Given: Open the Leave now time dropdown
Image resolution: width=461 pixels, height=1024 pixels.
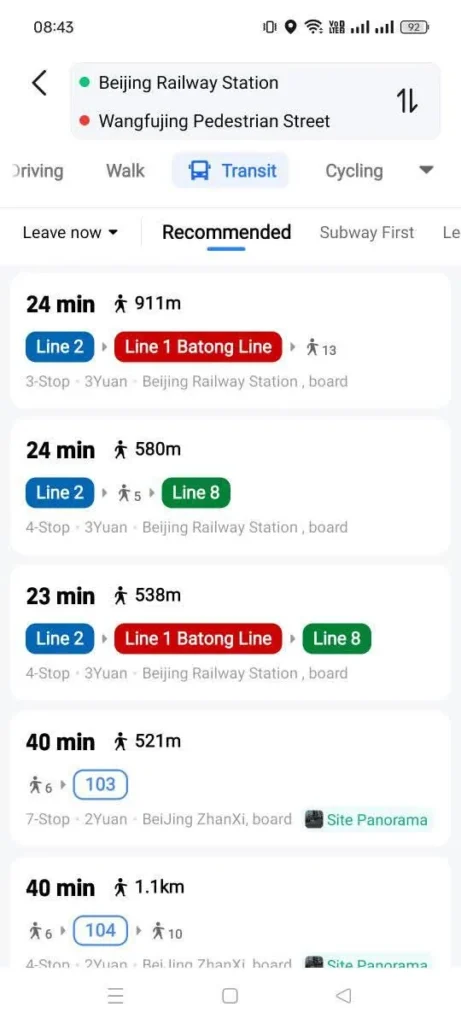Looking at the screenshot, I should tap(70, 232).
